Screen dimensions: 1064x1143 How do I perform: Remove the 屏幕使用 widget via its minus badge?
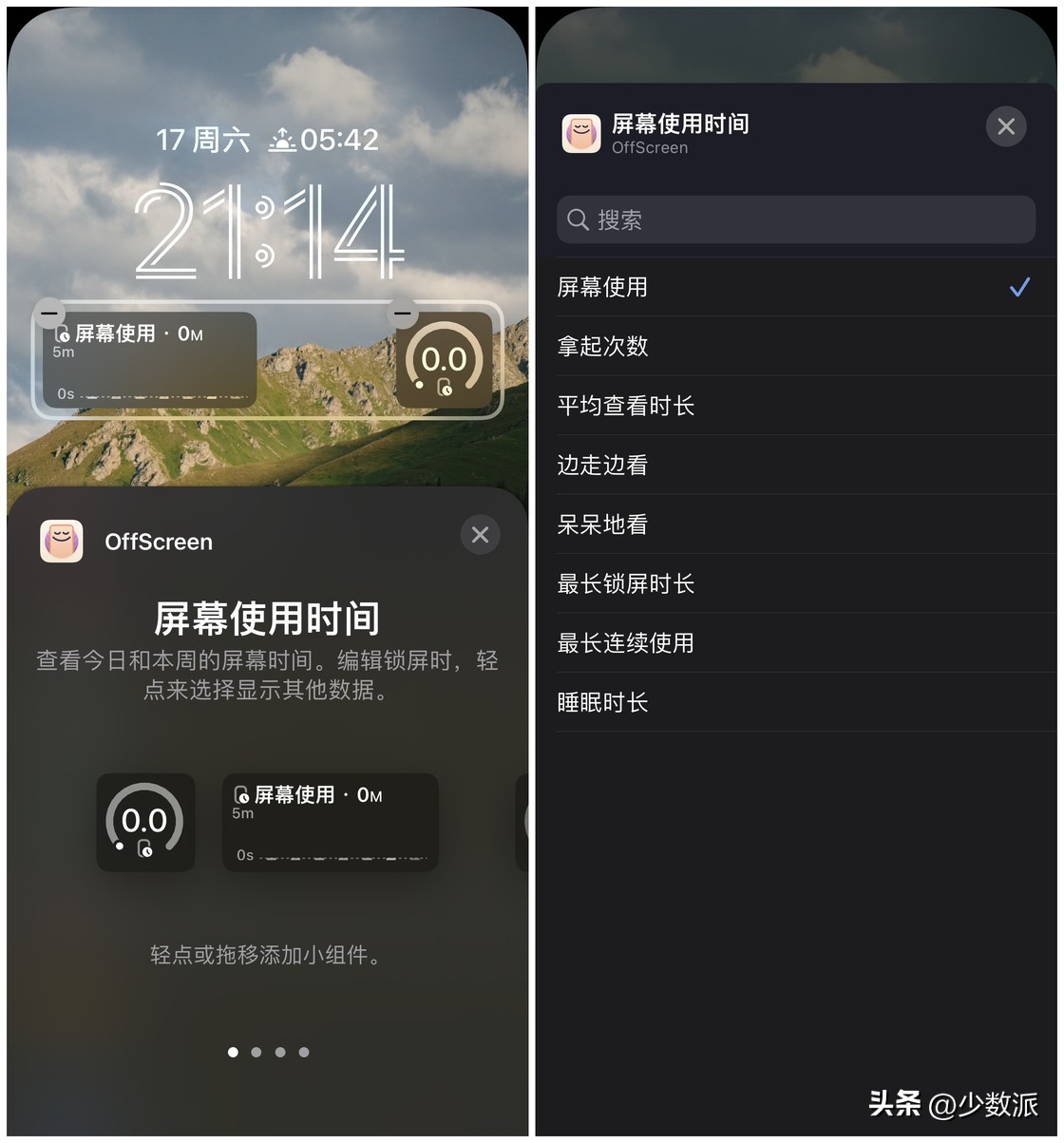(49, 313)
